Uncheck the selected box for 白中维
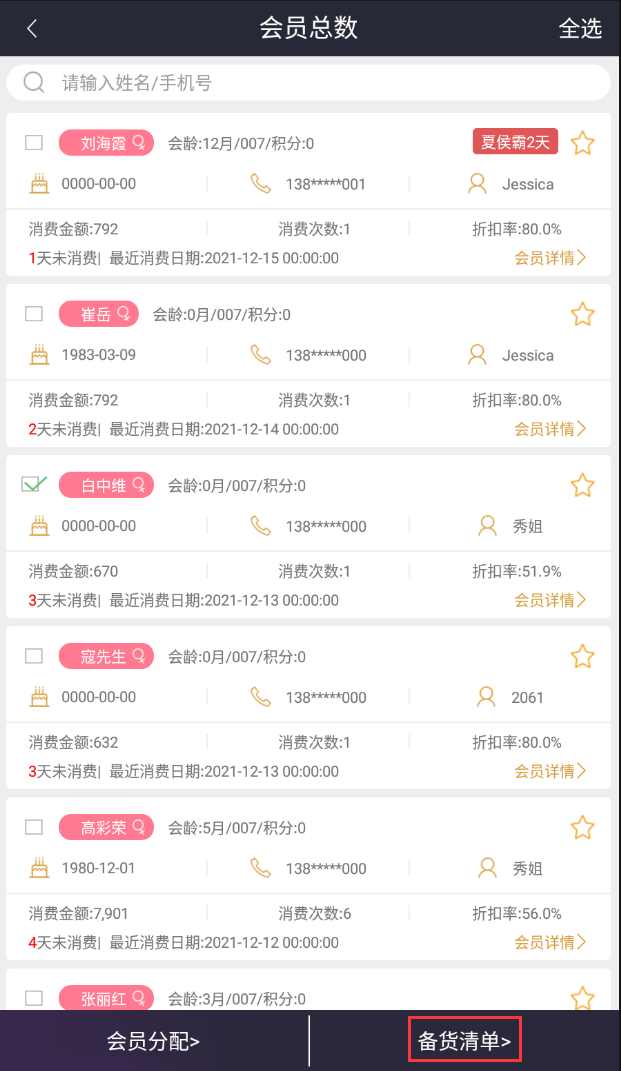 [34, 485]
